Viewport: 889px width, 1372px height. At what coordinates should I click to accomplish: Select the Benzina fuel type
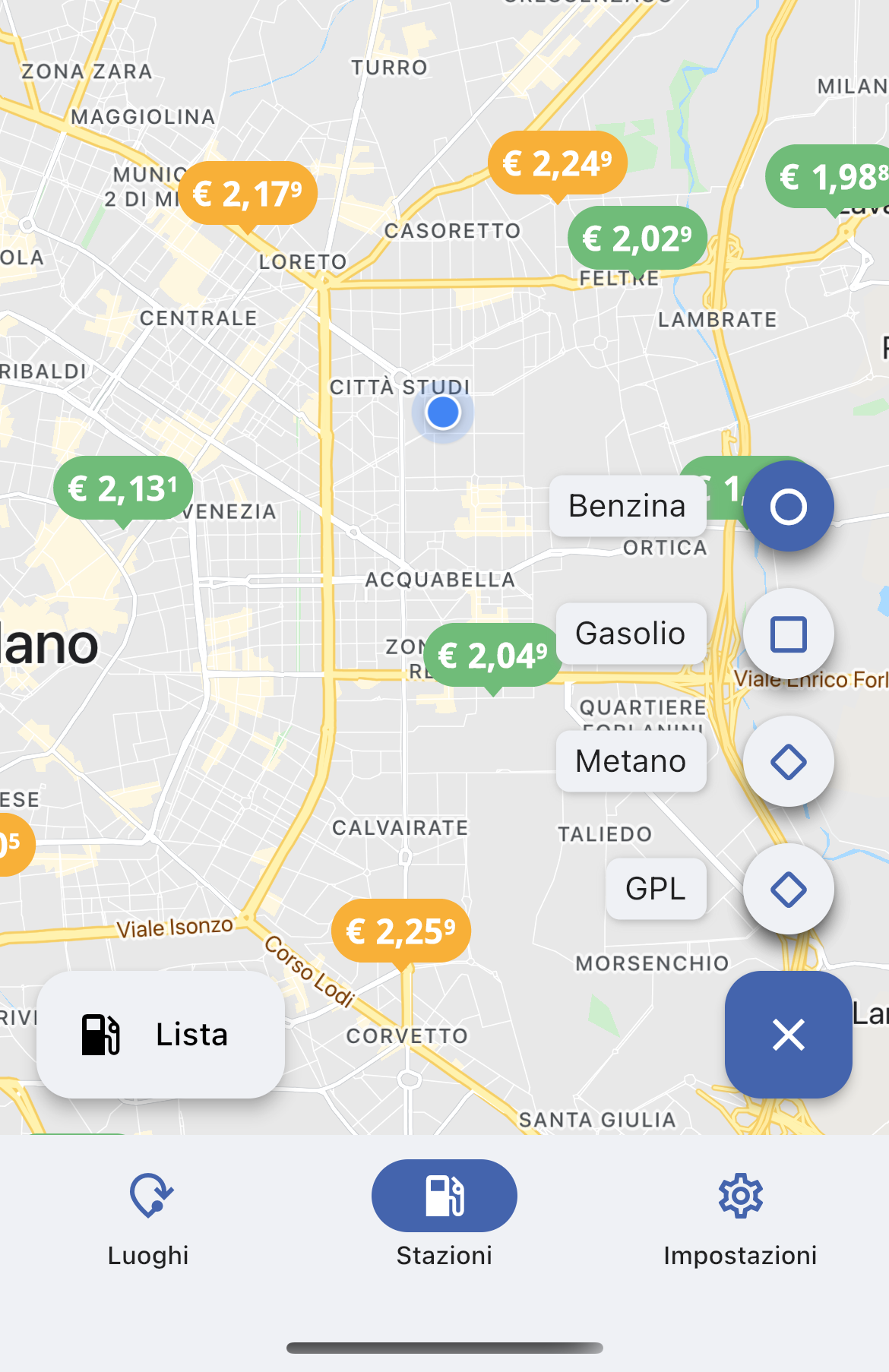pyautogui.click(x=788, y=507)
